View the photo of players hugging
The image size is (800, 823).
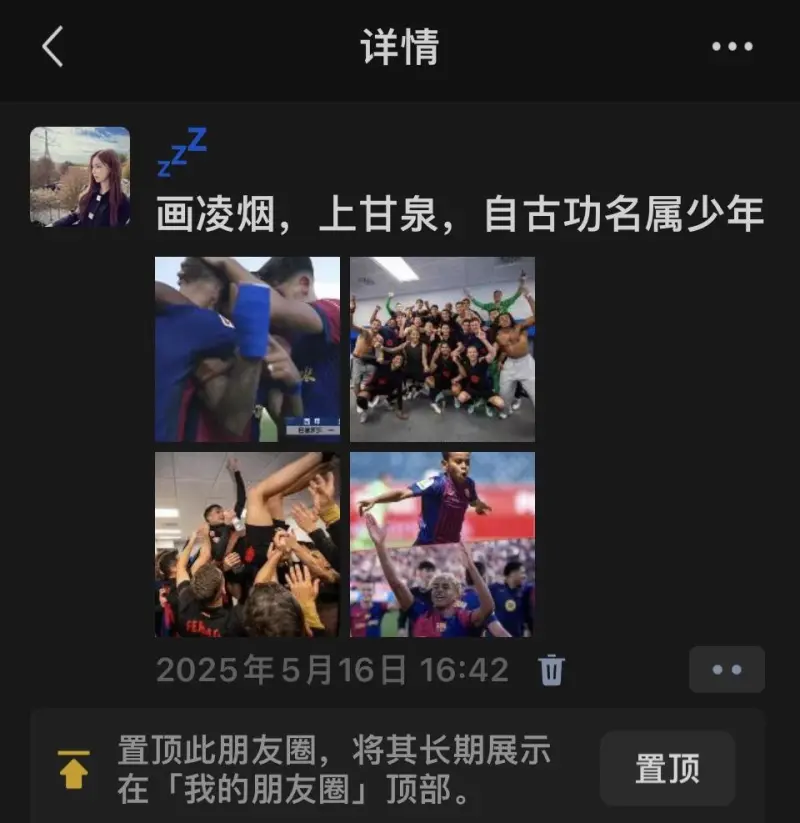click(x=247, y=349)
